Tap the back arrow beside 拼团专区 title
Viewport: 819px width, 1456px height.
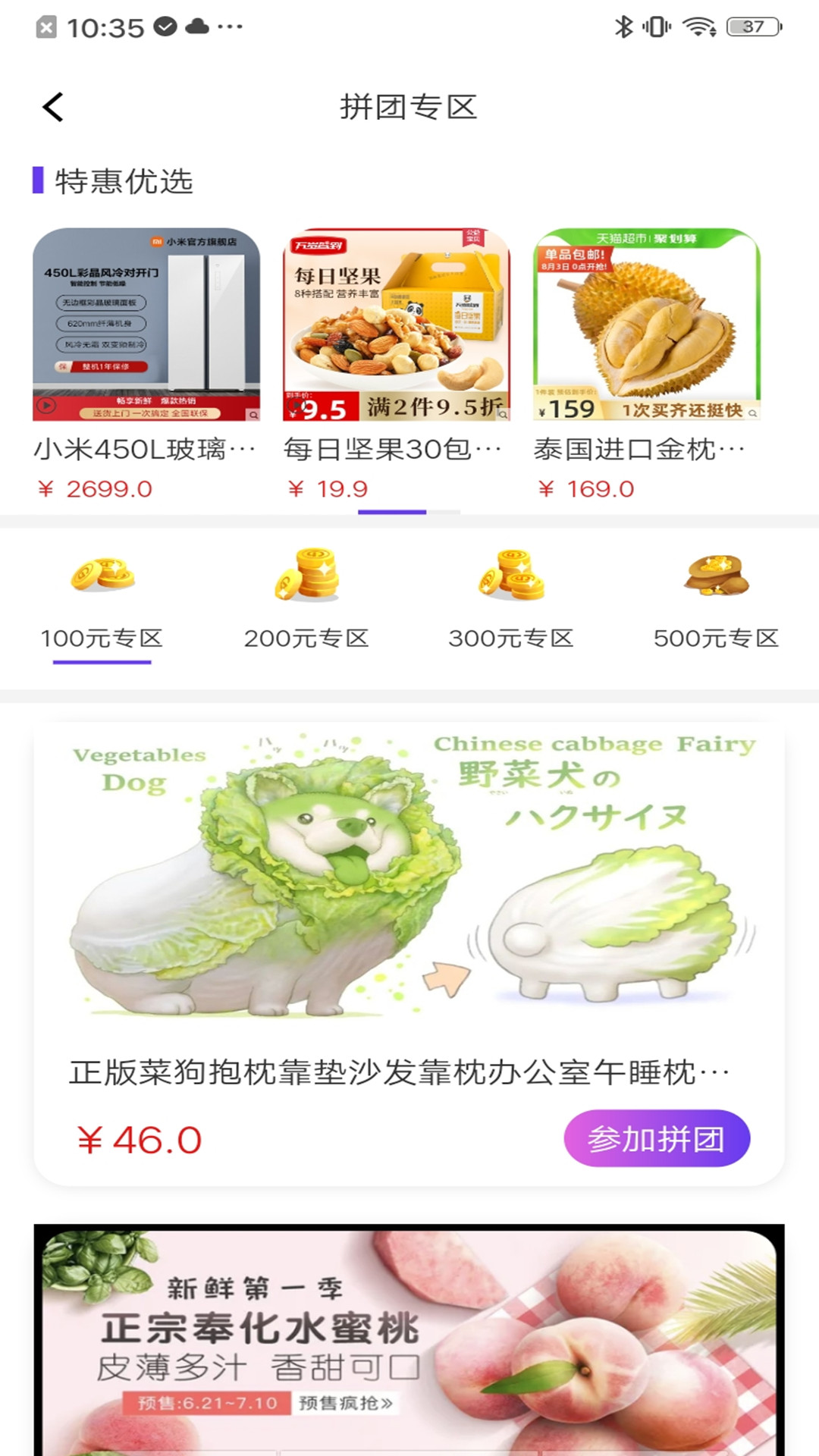[x=53, y=106]
